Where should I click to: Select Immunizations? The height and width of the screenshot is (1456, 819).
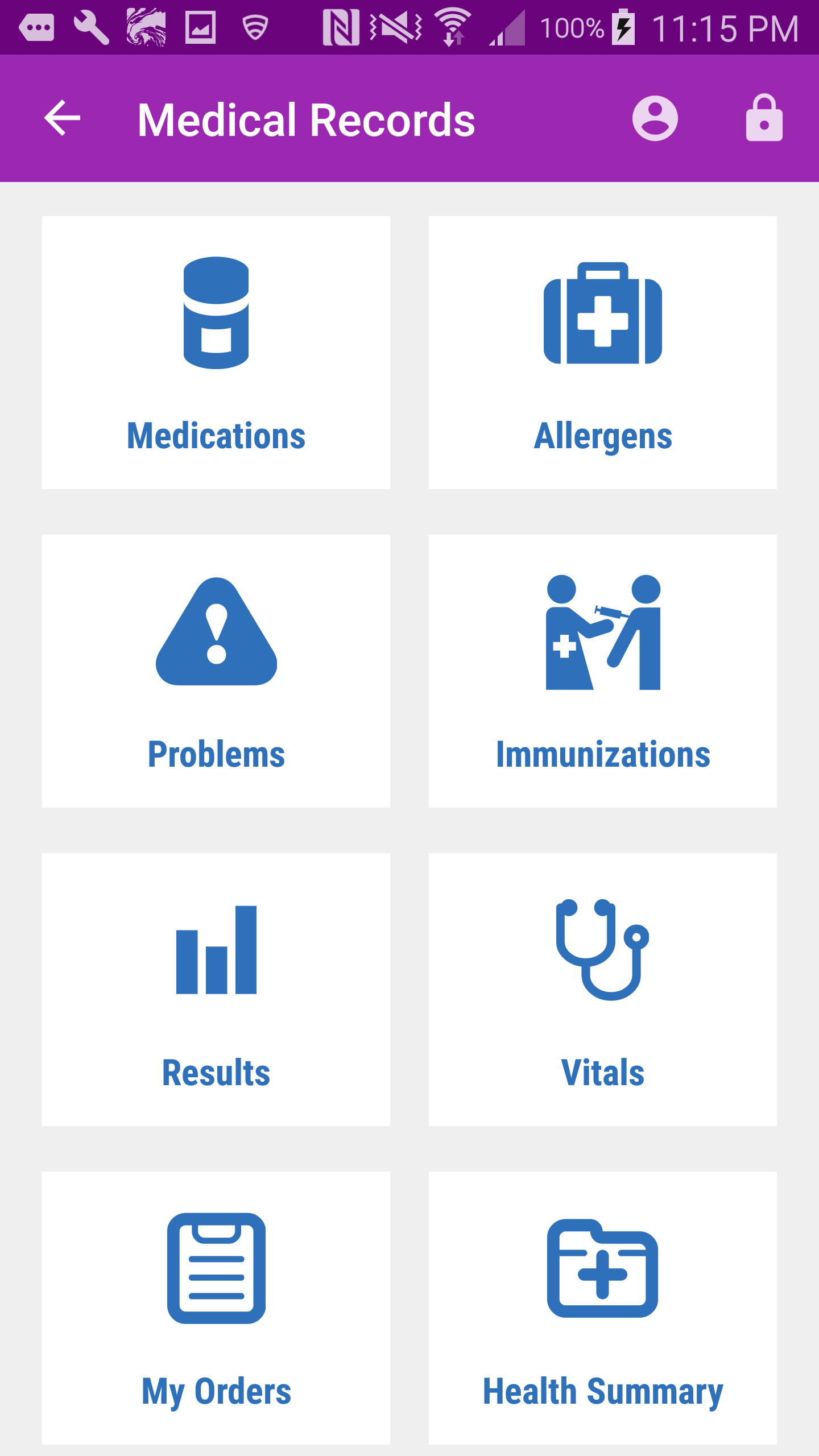(603, 671)
